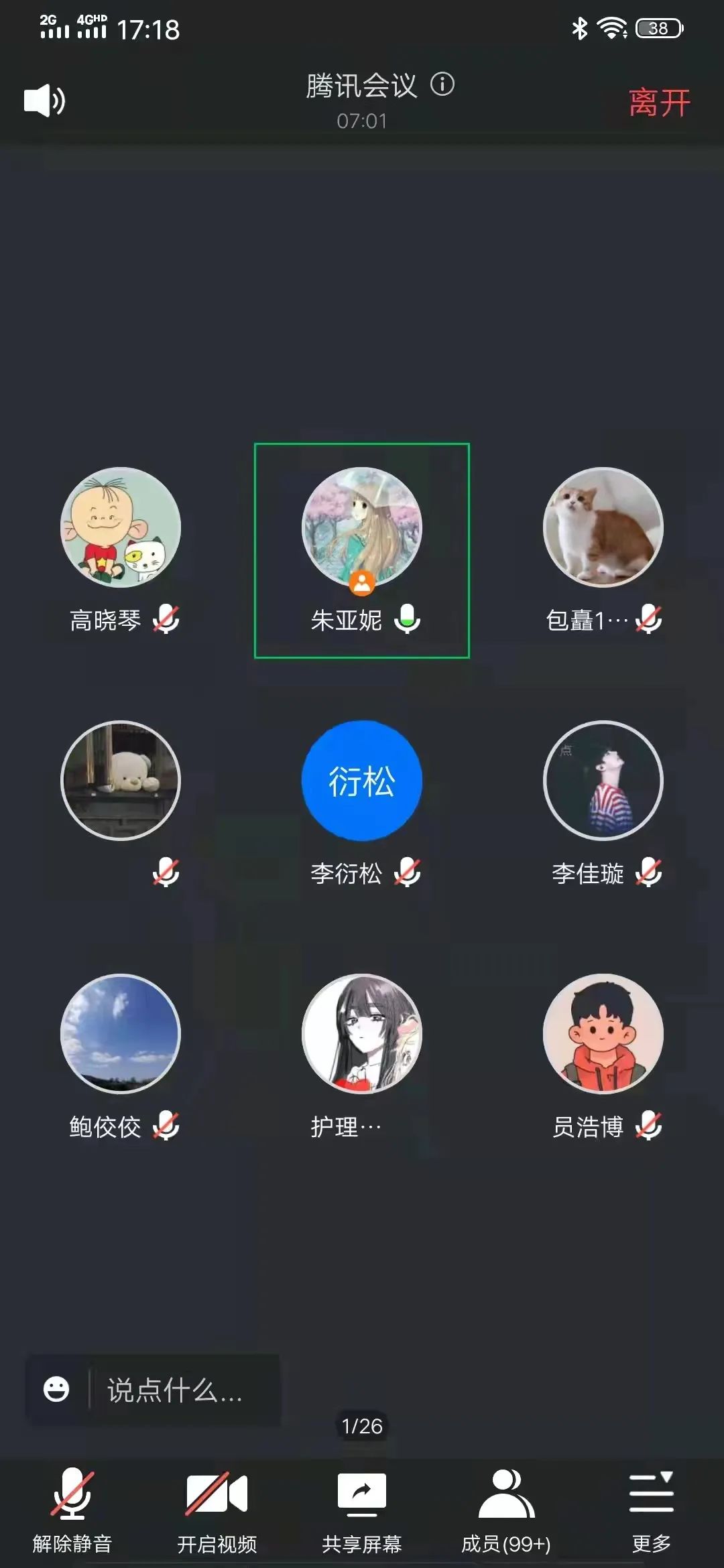Select participant 李衍松

(x=362, y=804)
